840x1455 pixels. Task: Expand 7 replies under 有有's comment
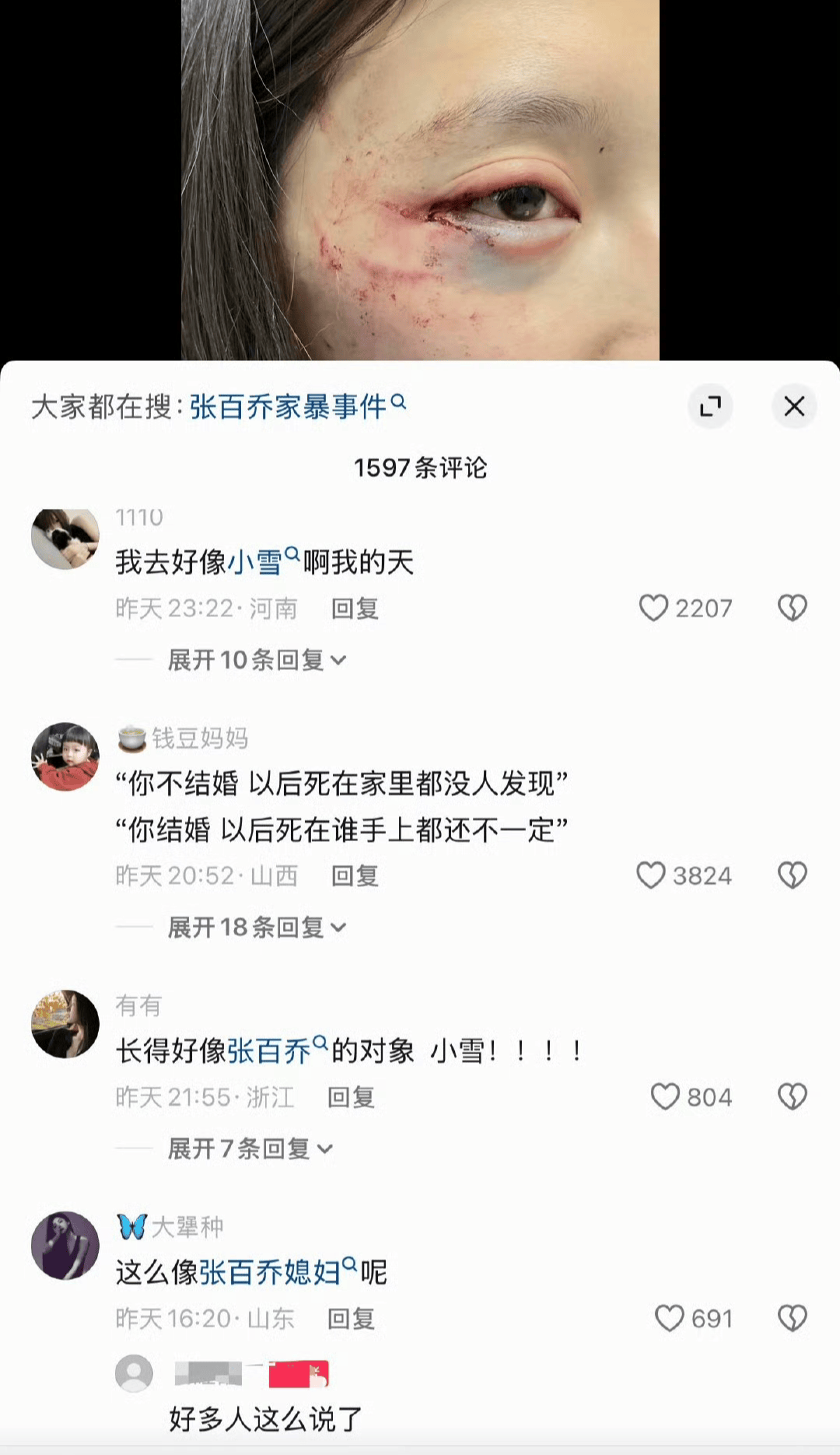point(250,1148)
